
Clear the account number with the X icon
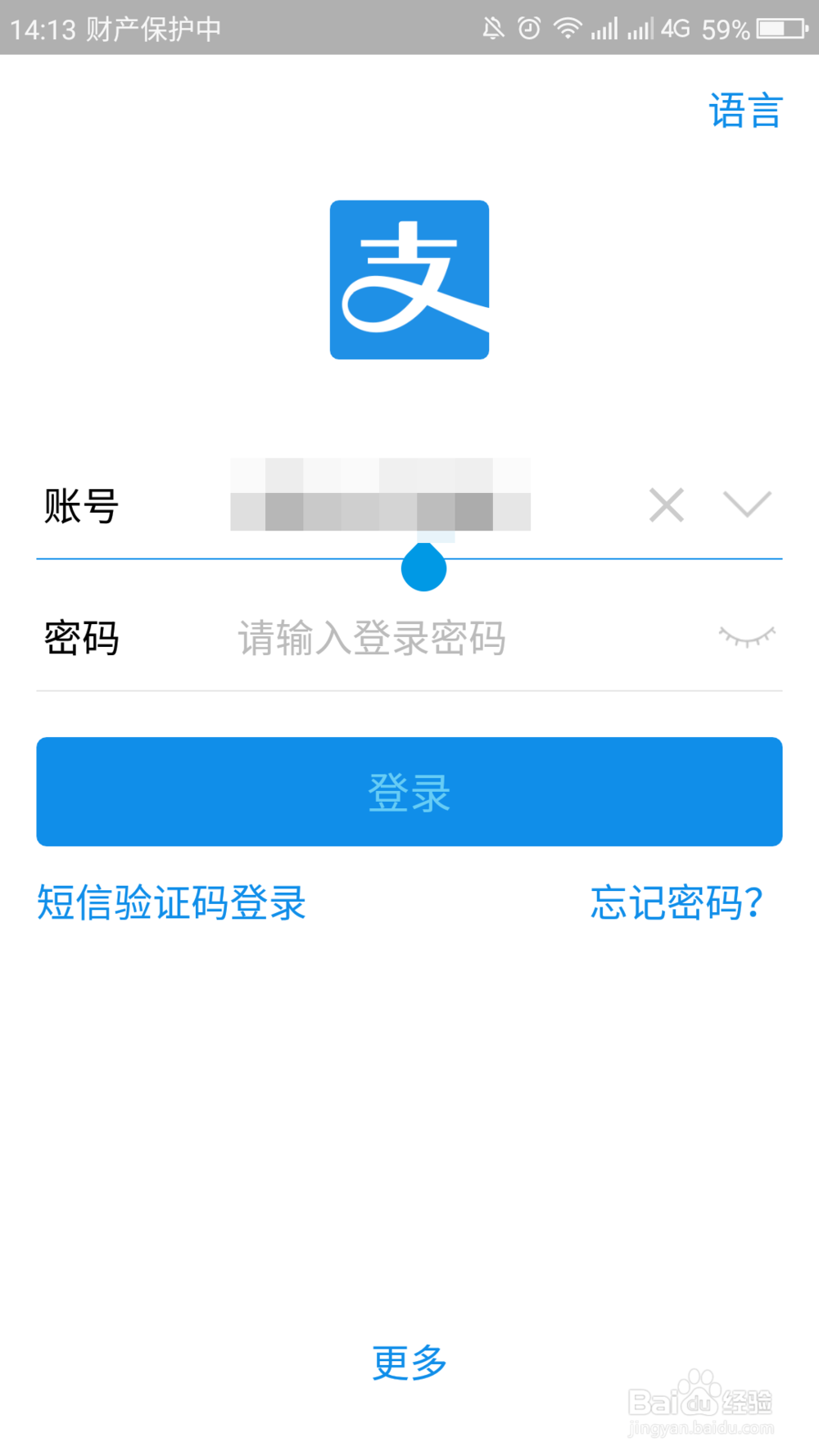pos(666,506)
